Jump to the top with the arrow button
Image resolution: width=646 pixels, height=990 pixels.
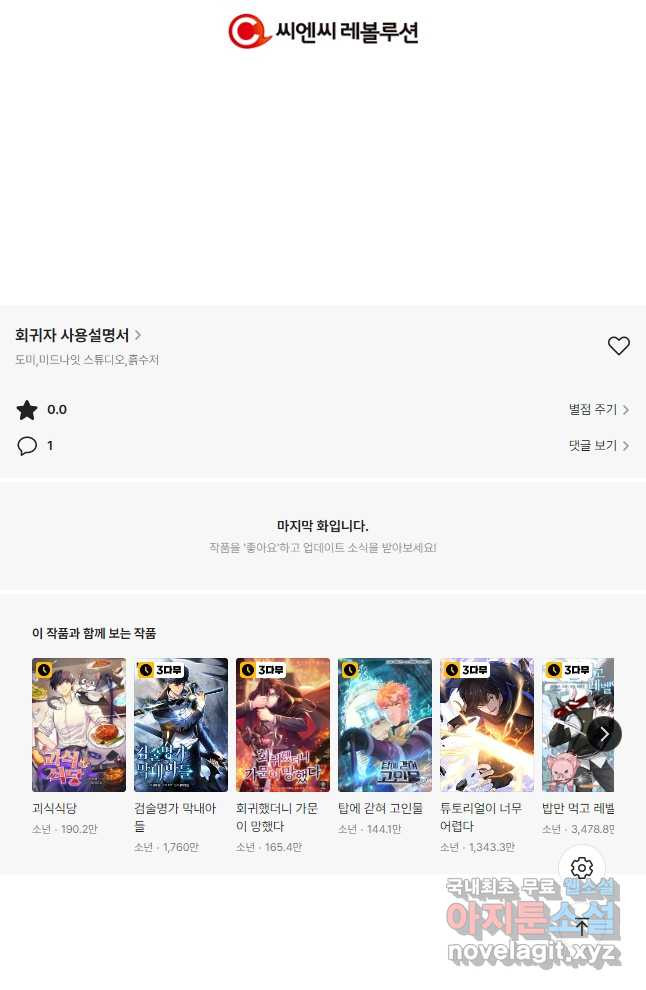click(x=582, y=926)
